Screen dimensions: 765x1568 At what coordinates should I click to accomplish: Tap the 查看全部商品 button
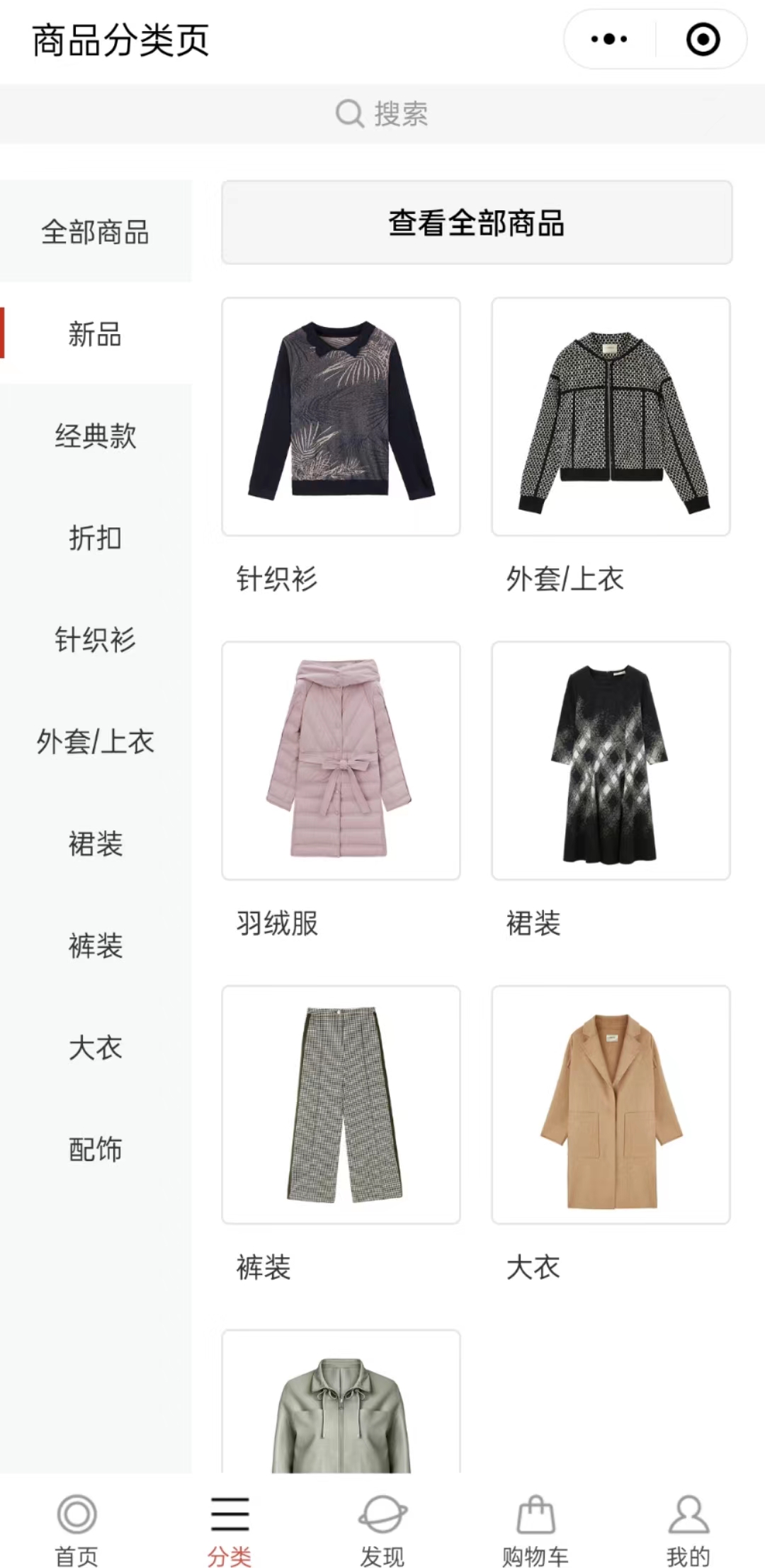click(x=477, y=222)
